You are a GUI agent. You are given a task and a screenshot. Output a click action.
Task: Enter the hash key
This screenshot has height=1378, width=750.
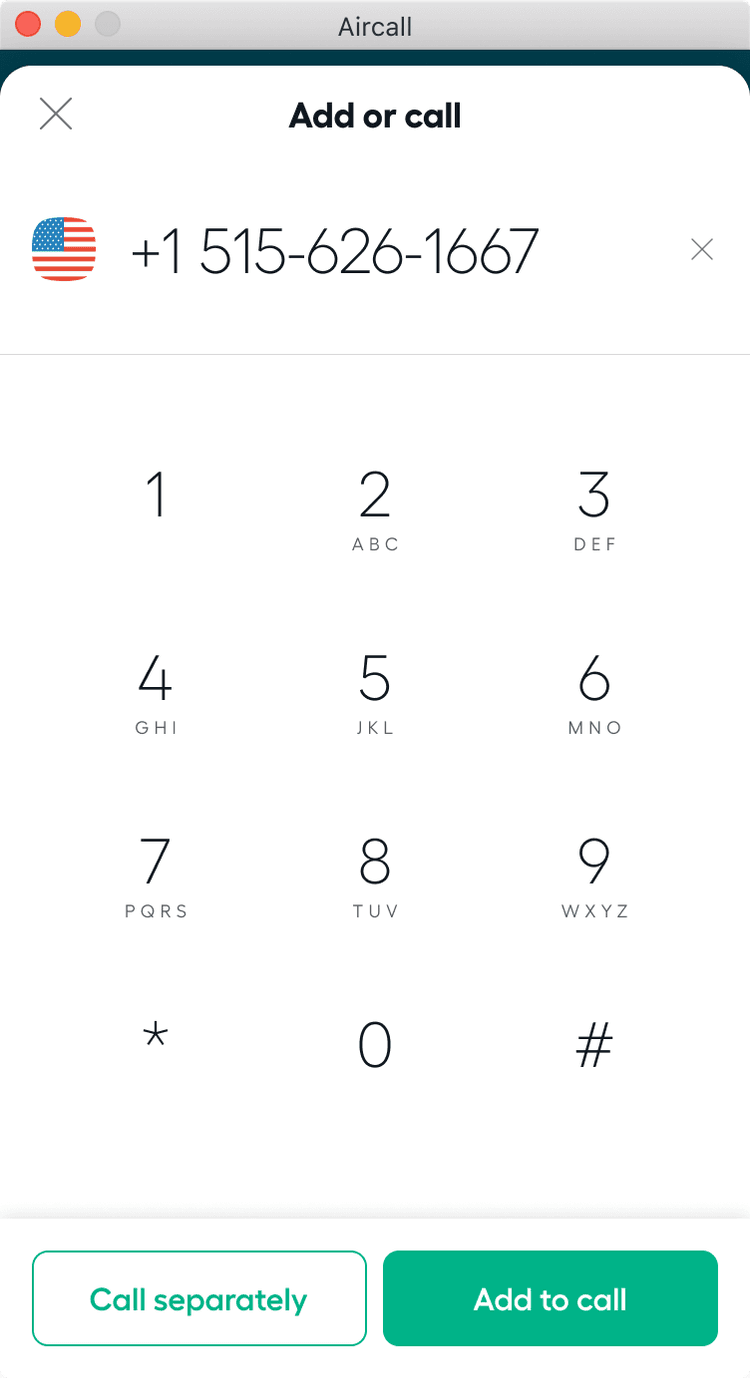tap(594, 1046)
